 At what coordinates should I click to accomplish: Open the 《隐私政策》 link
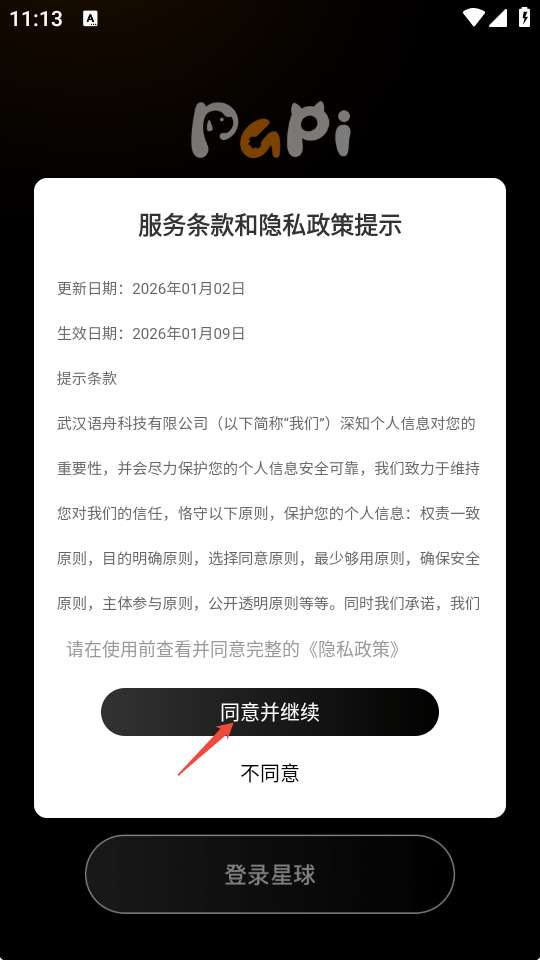pos(353,650)
